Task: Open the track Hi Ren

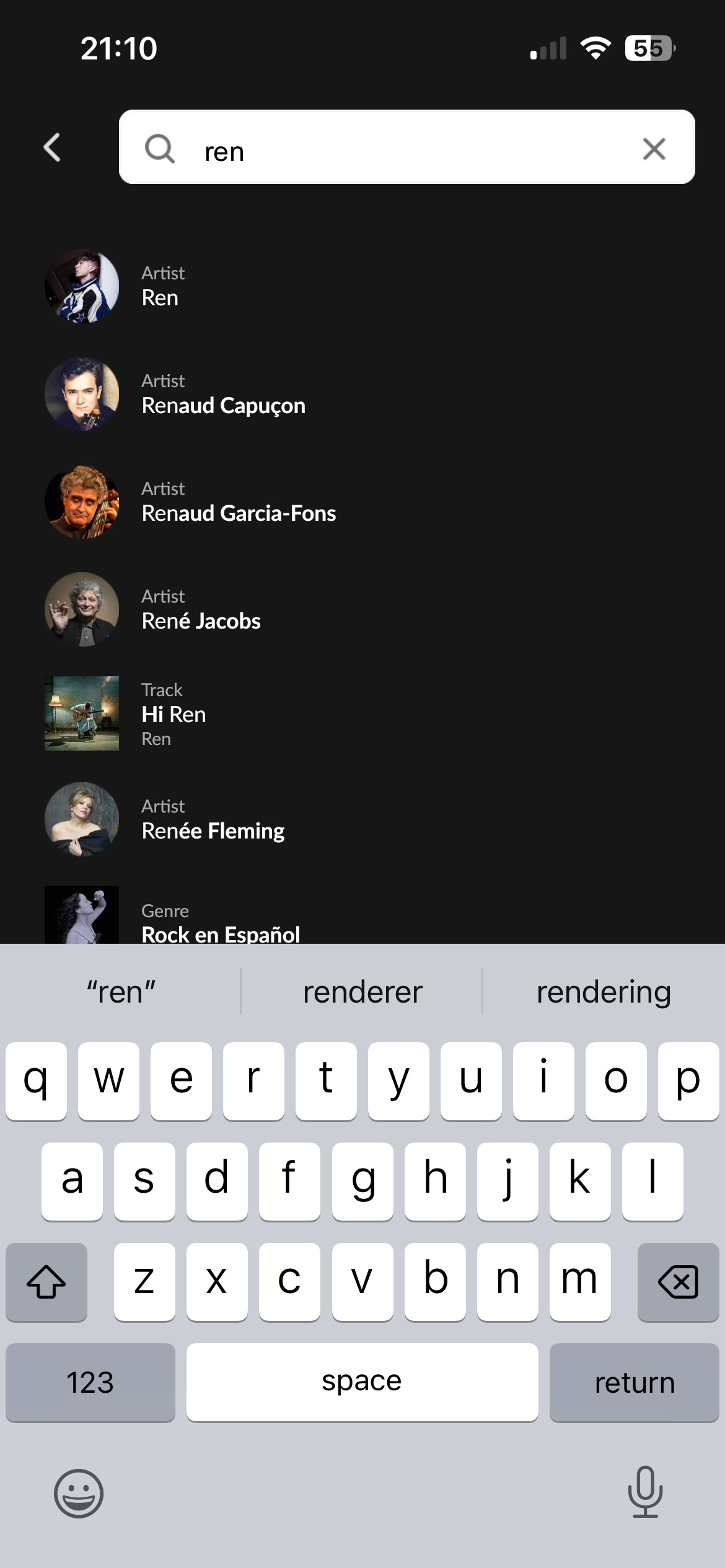Action: [362, 713]
